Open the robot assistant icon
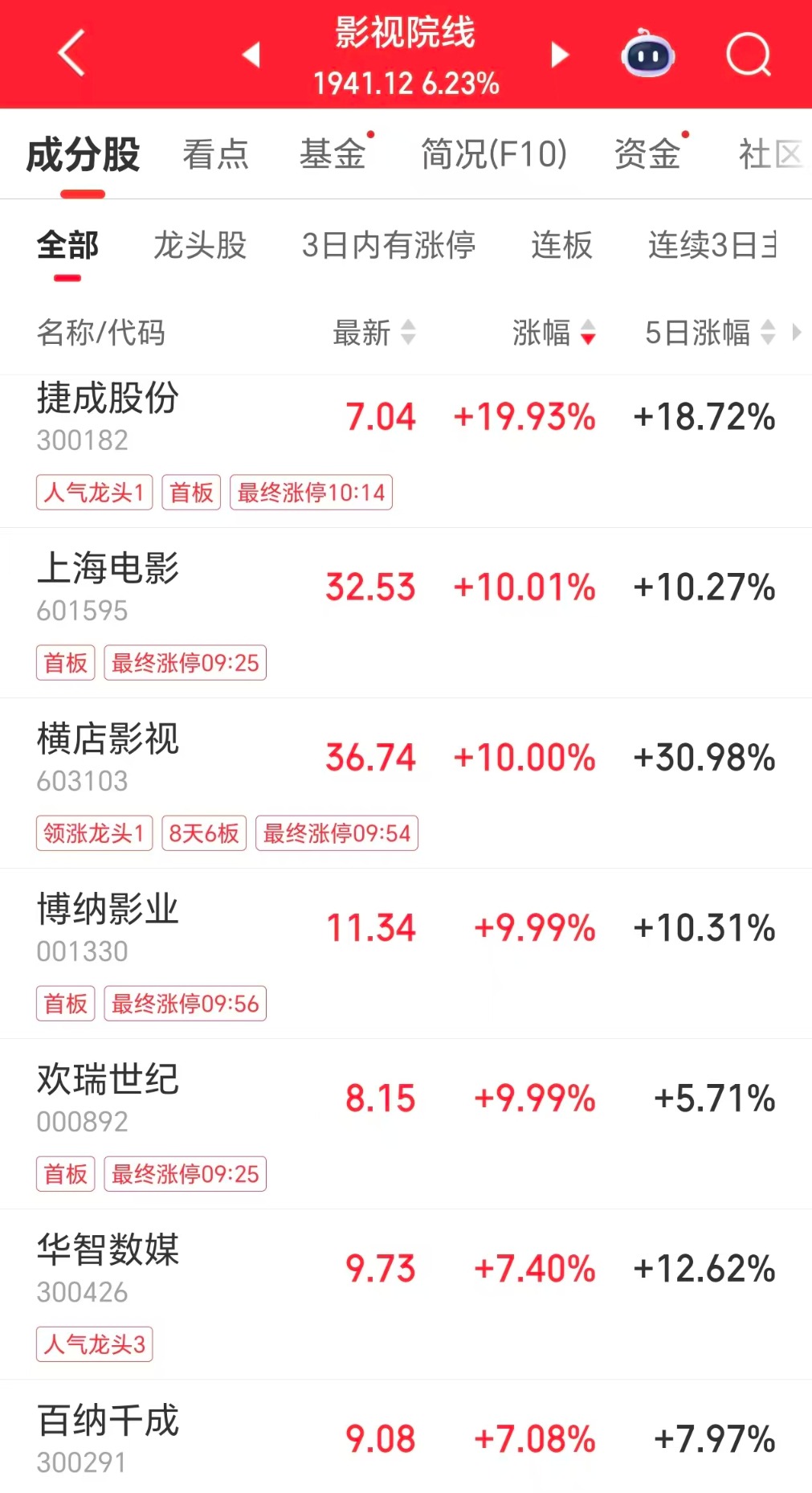Screen dimensions: 812x1493 [x=647, y=55]
